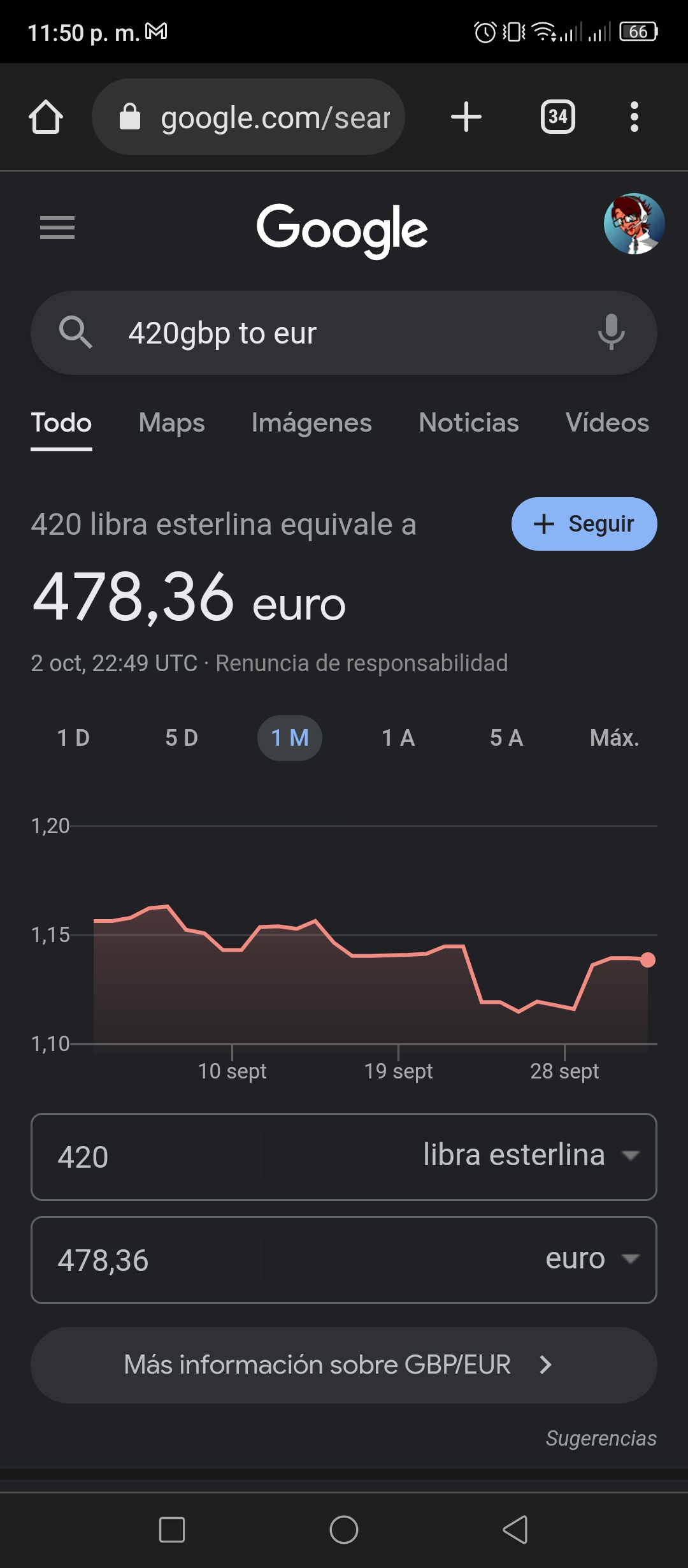Tap the browser home icon
688x1568 pixels.
click(x=46, y=117)
